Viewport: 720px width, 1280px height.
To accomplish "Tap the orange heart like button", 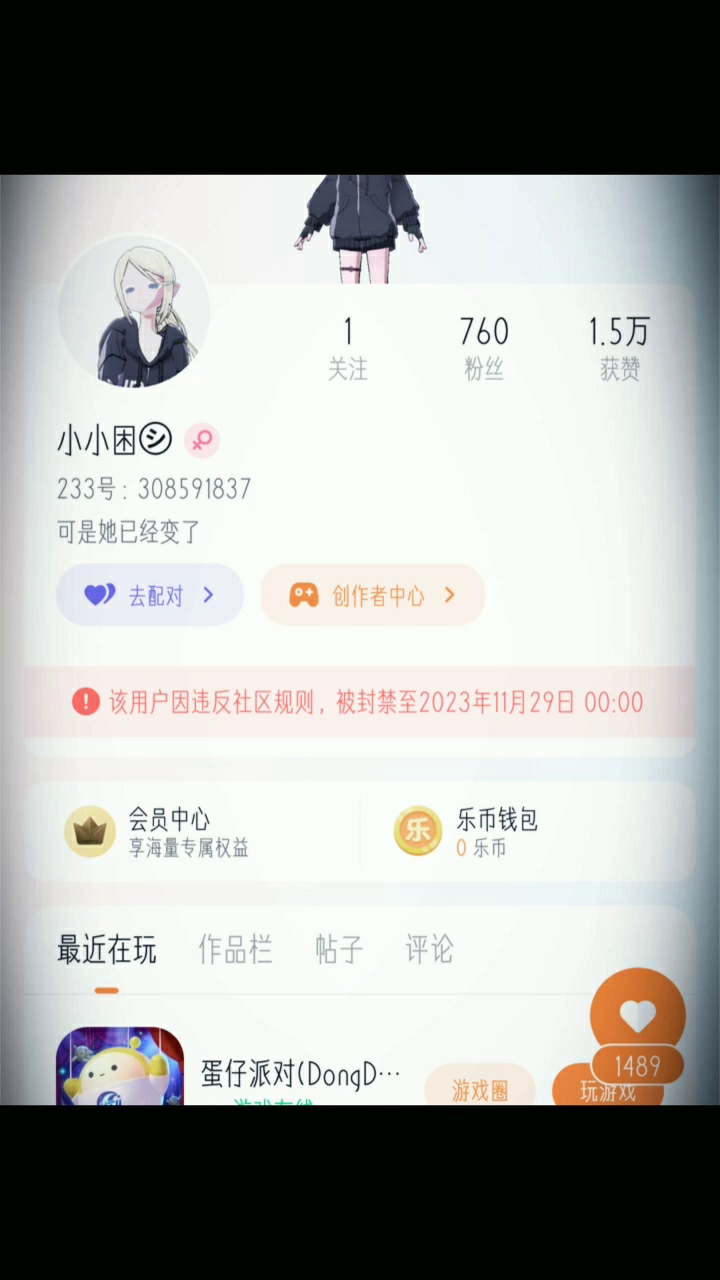I will [637, 1016].
